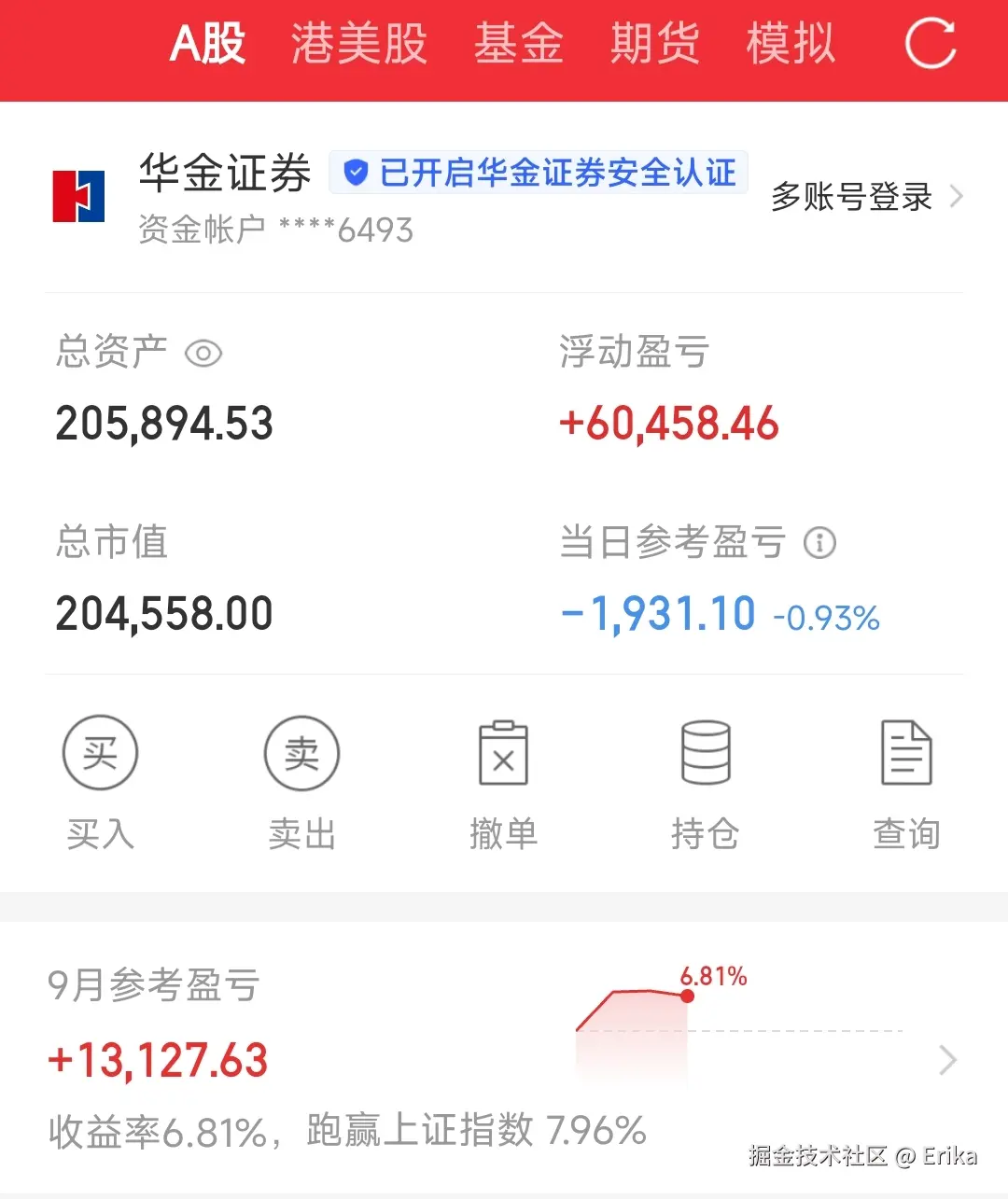Expand the account login options arrow
Viewport: 1008px width, 1199px height.
coord(956,196)
